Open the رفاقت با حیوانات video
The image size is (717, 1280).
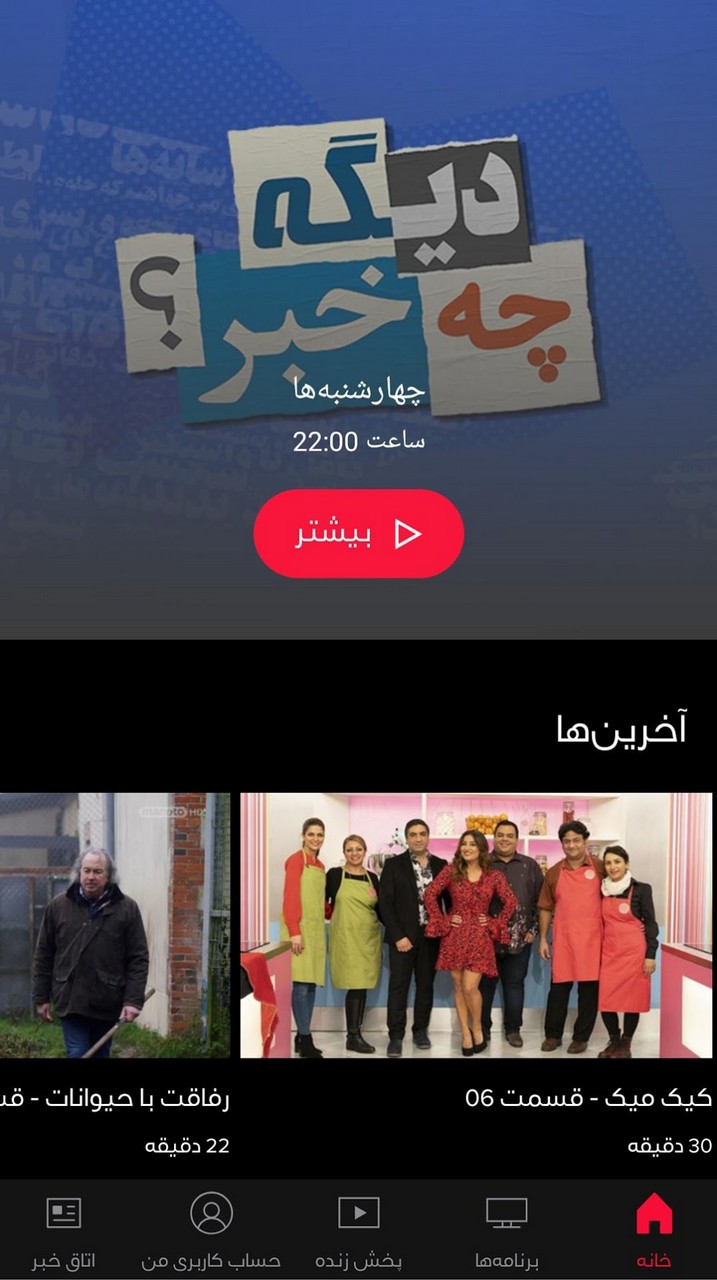[115, 925]
